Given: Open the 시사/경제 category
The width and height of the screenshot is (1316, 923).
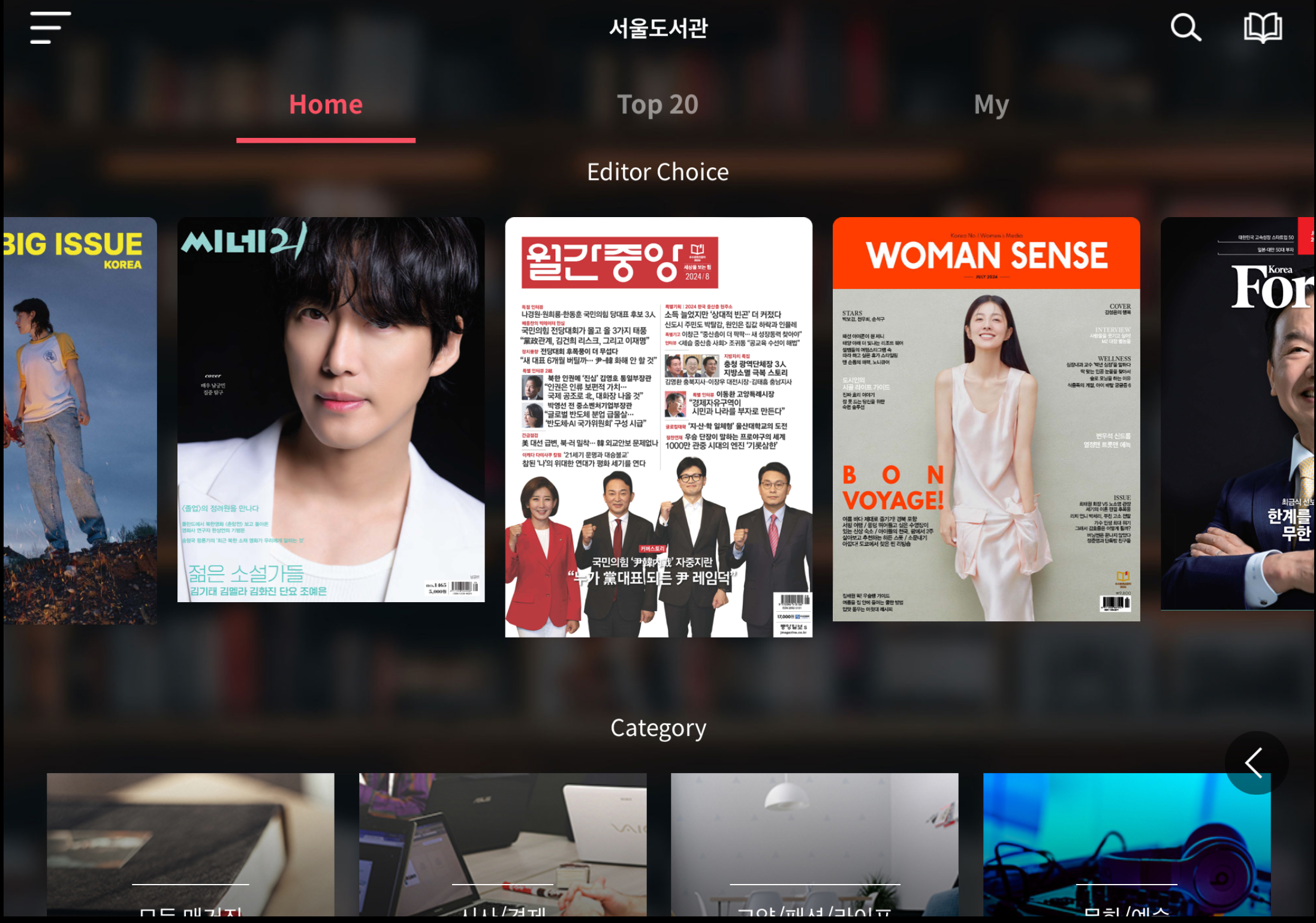Looking at the screenshot, I should point(502,844).
